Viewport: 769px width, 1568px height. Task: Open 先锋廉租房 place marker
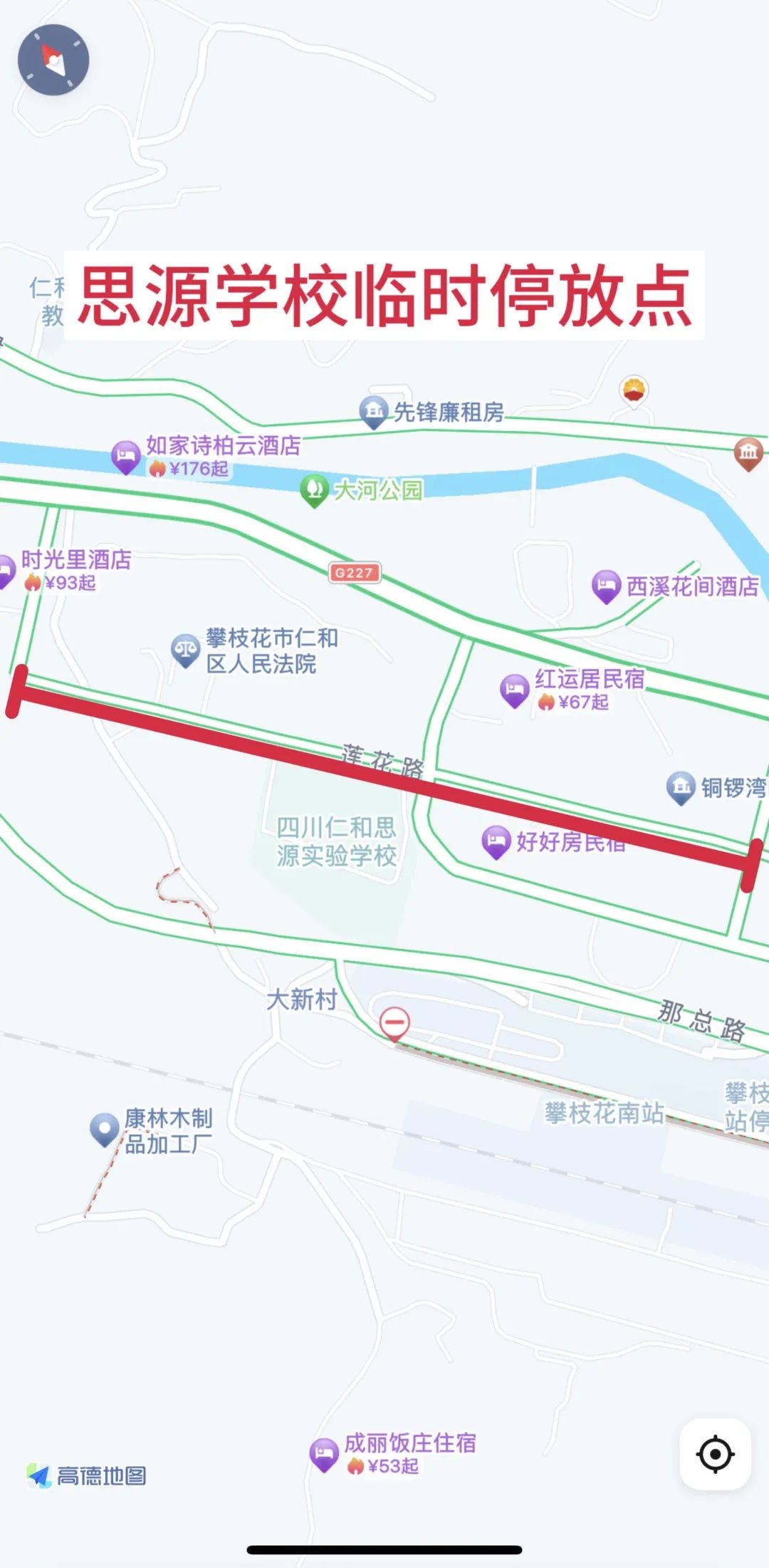coord(373,412)
